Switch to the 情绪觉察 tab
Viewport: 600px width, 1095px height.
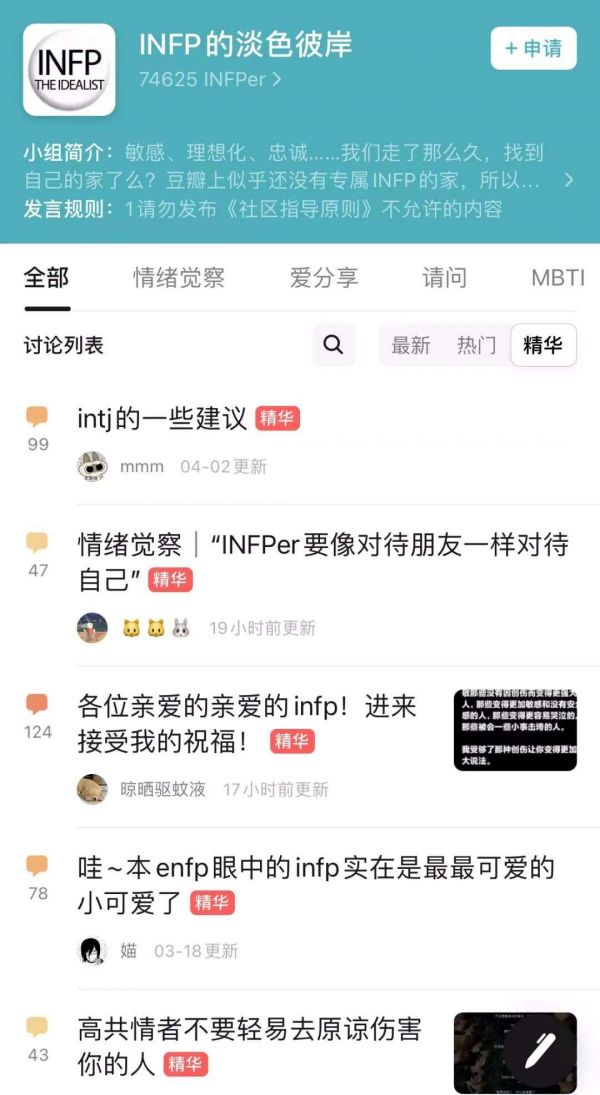pos(179,277)
